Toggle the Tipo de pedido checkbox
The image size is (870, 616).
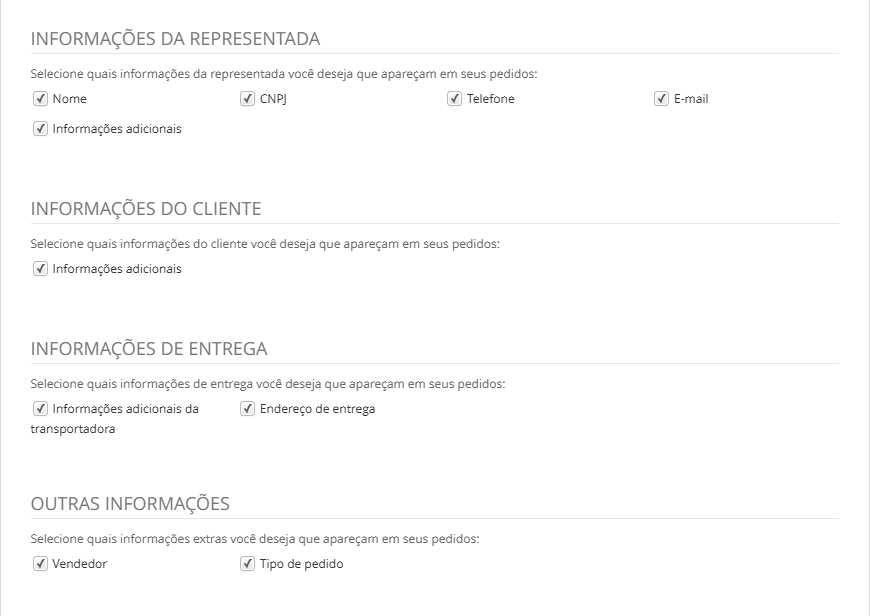[248, 564]
